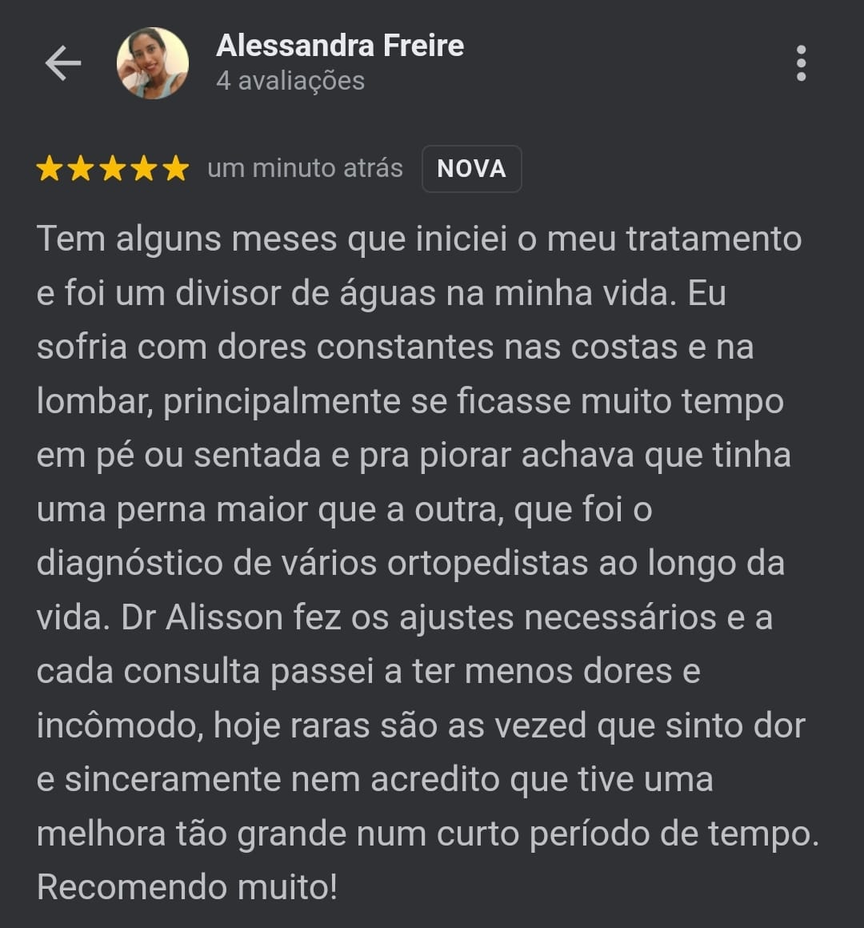
Task: Open the three-dot overflow menu
Action: pyautogui.click(x=800, y=63)
